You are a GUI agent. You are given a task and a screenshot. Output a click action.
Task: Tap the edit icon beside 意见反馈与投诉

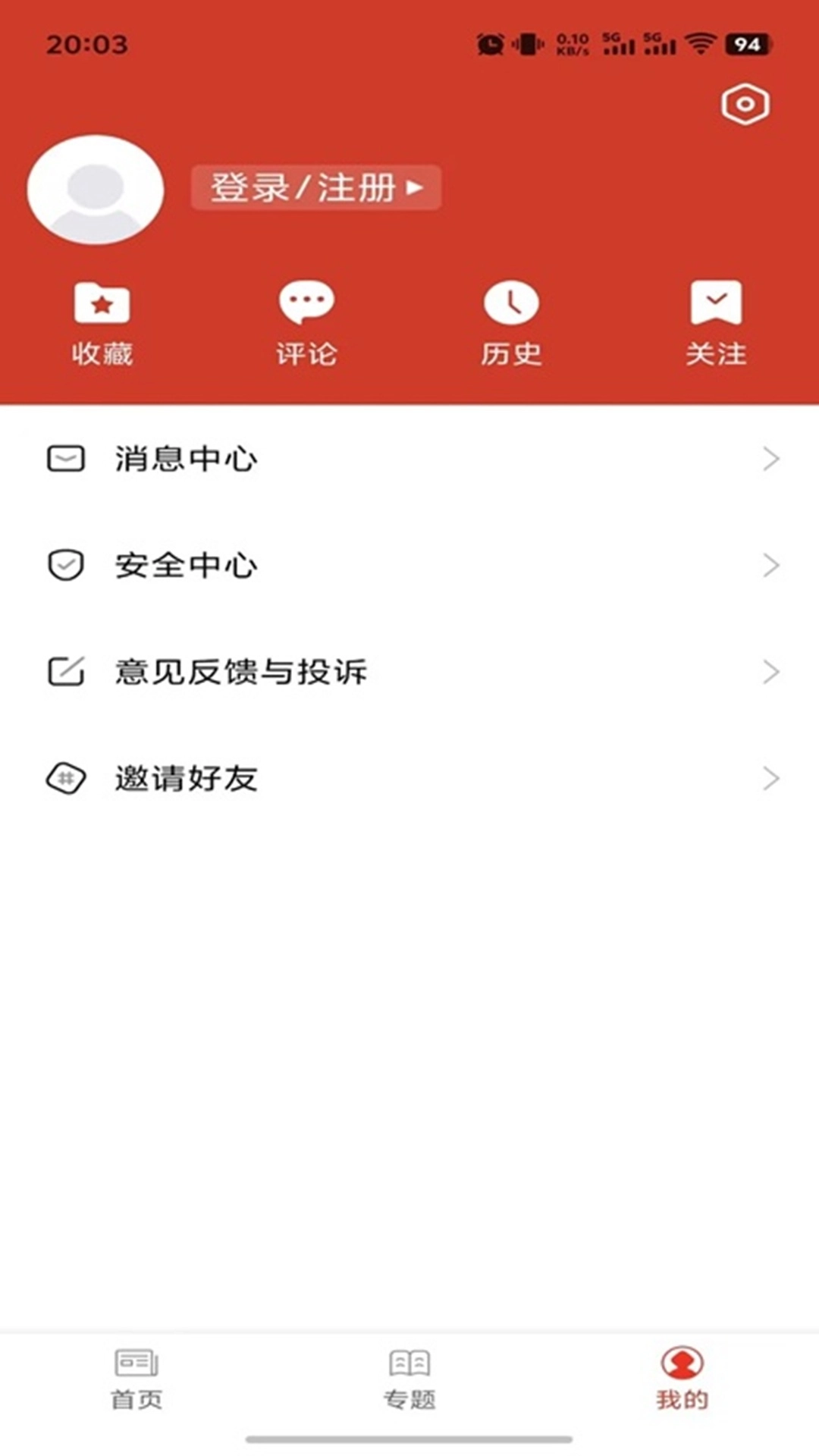64,670
